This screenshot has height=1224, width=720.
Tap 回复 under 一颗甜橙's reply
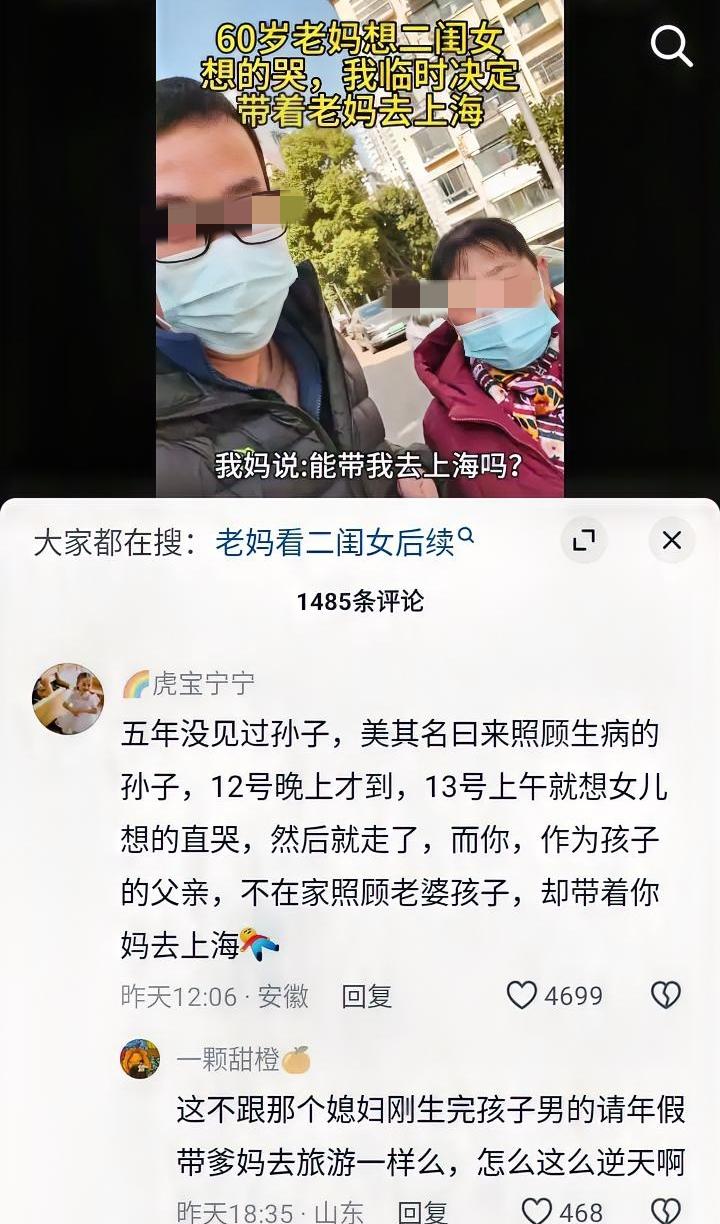(x=423, y=1211)
